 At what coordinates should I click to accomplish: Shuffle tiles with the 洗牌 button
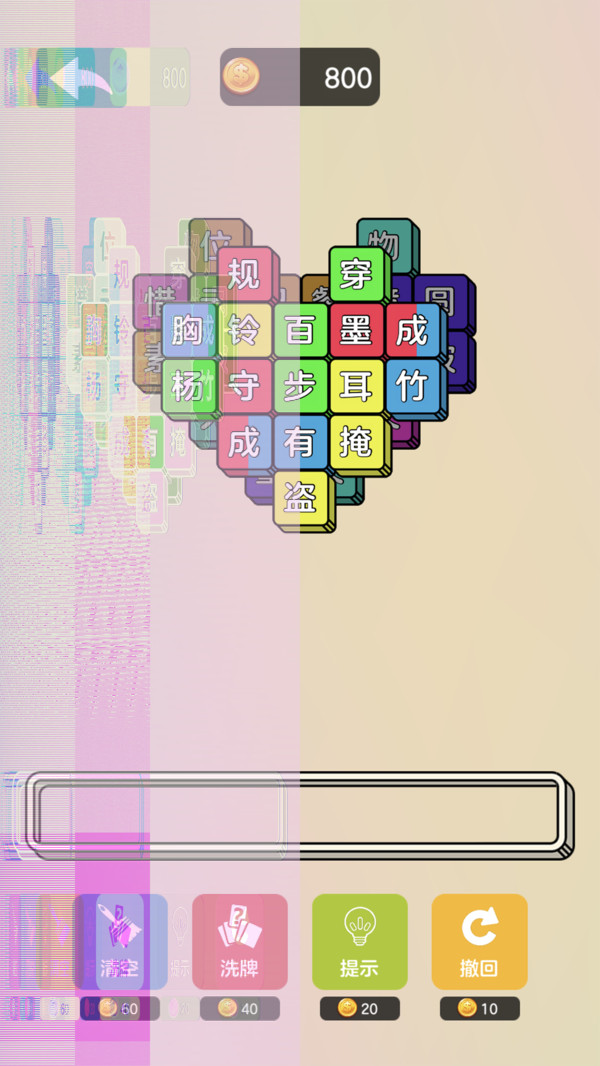(x=240, y=941)
